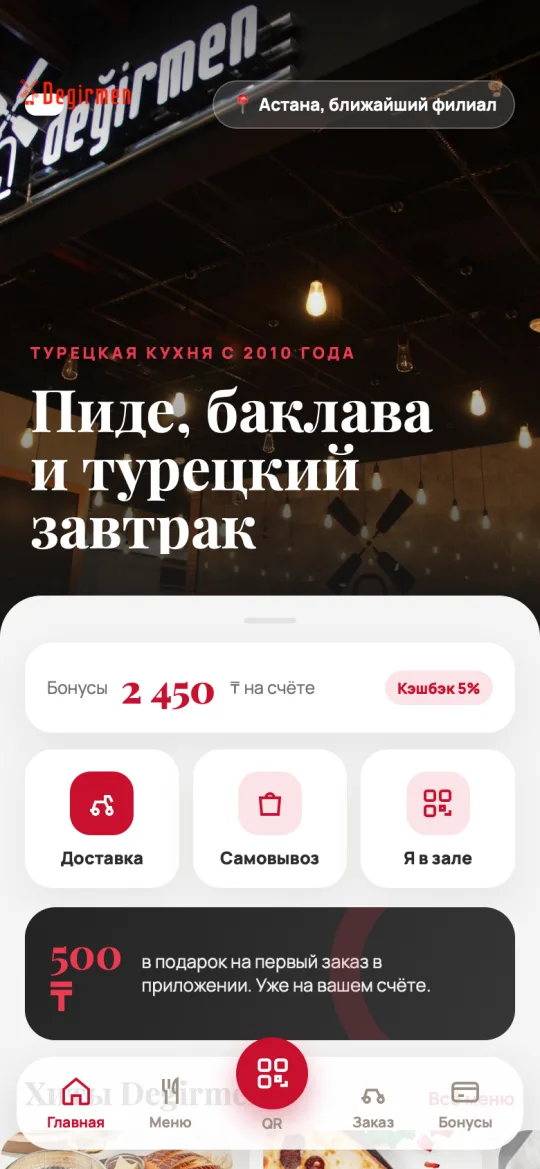
Task: Open the Астана branch location selector
Action: 364,105
